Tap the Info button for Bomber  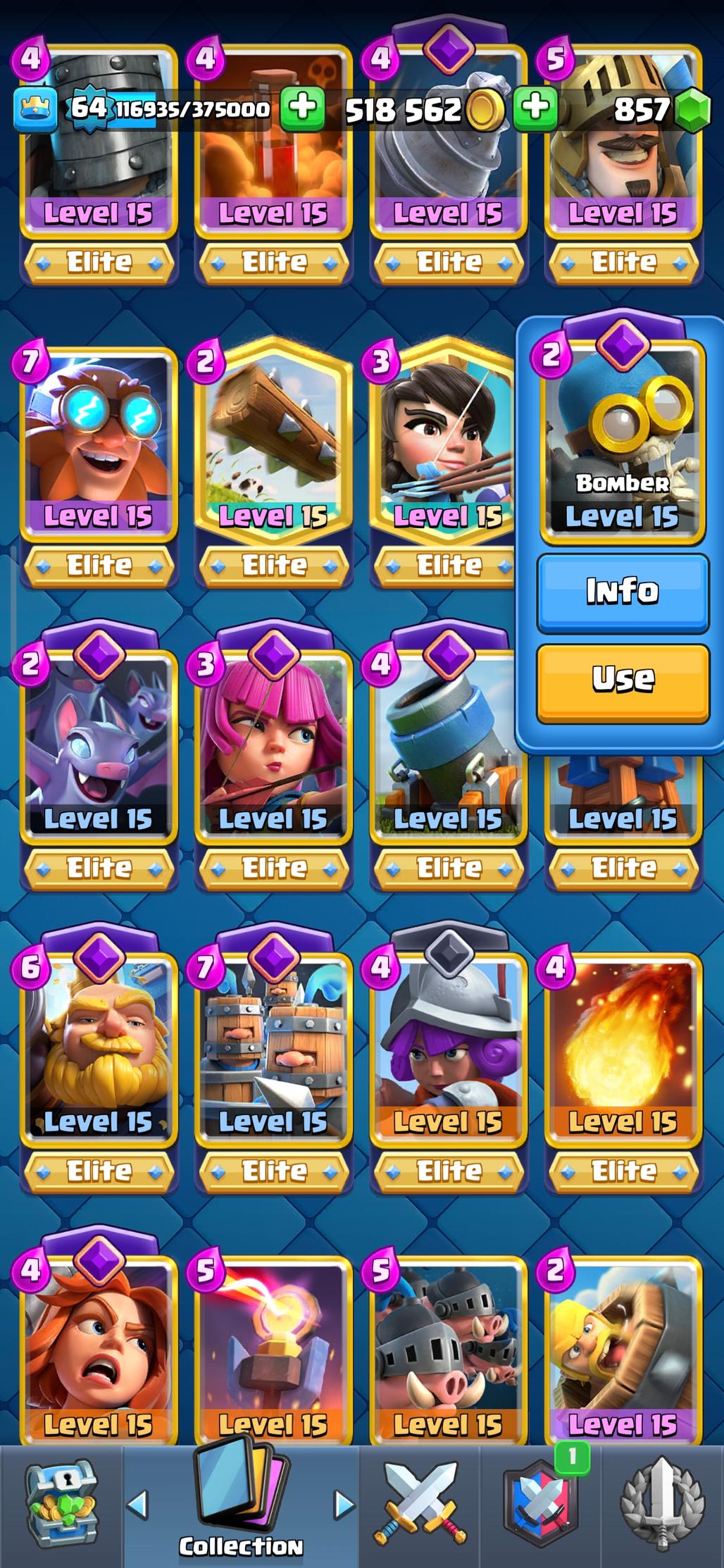(x=623, y=592)
